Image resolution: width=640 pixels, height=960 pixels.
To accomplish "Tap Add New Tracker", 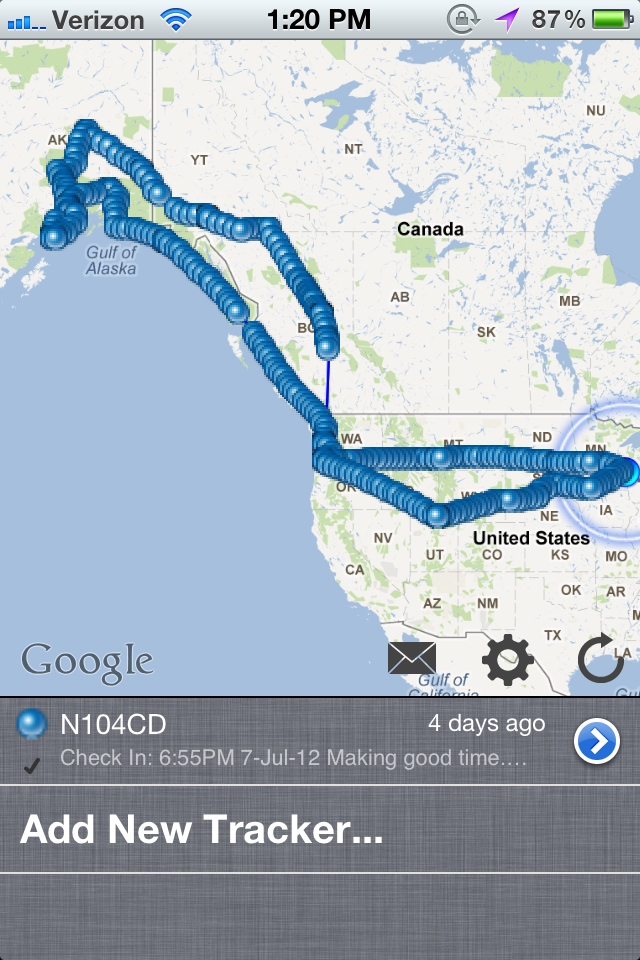I will point(202,829).
